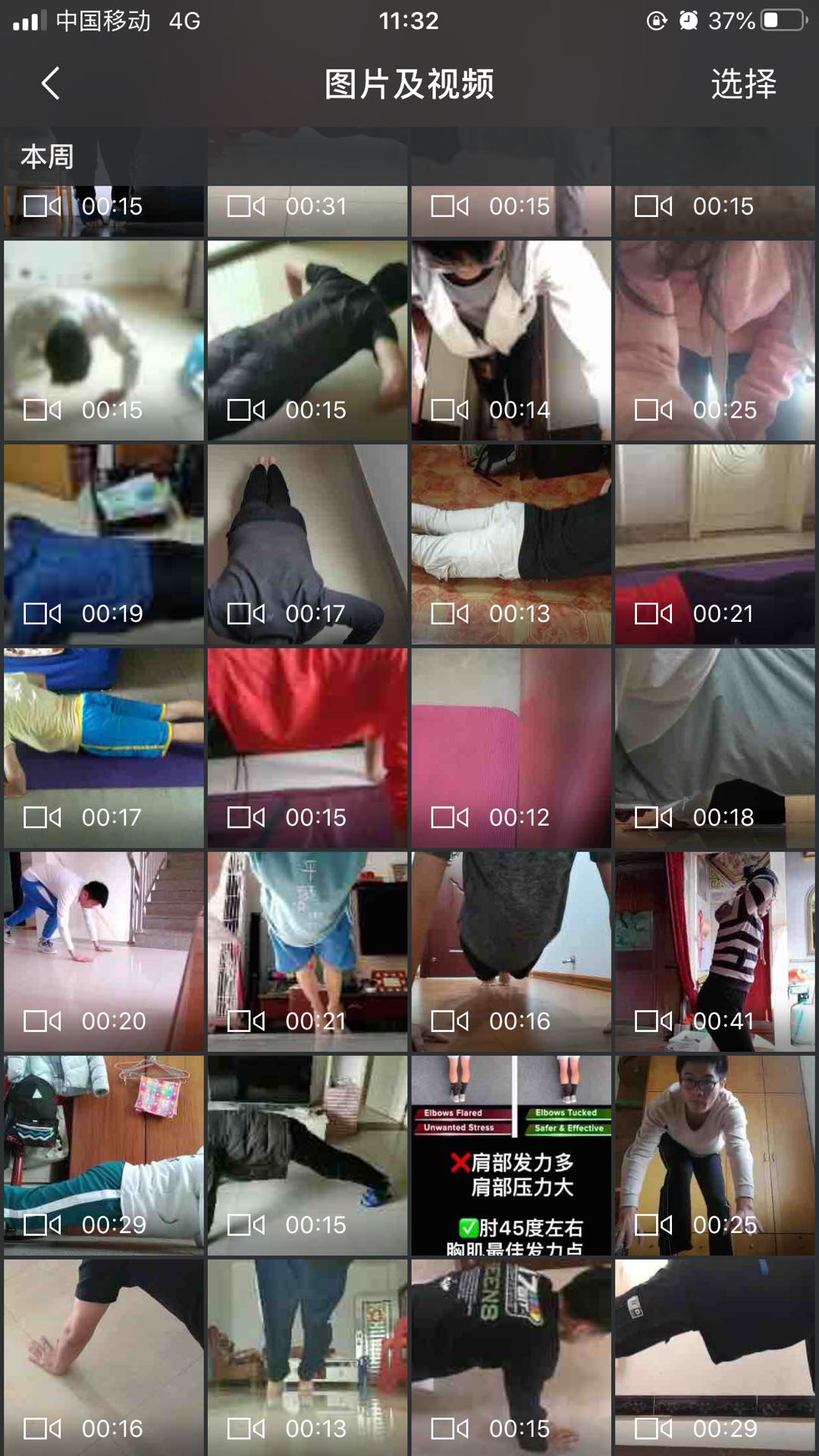Go back using the top-left arrow

[50, 83]
